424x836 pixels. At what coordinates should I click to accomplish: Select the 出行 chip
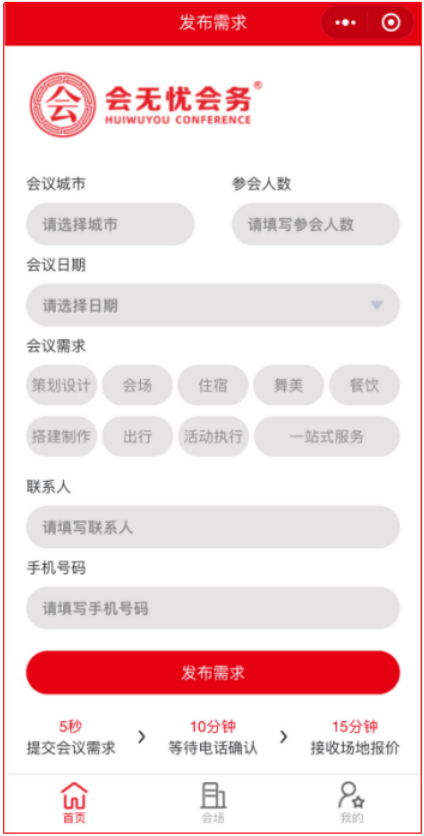(137, 437)
